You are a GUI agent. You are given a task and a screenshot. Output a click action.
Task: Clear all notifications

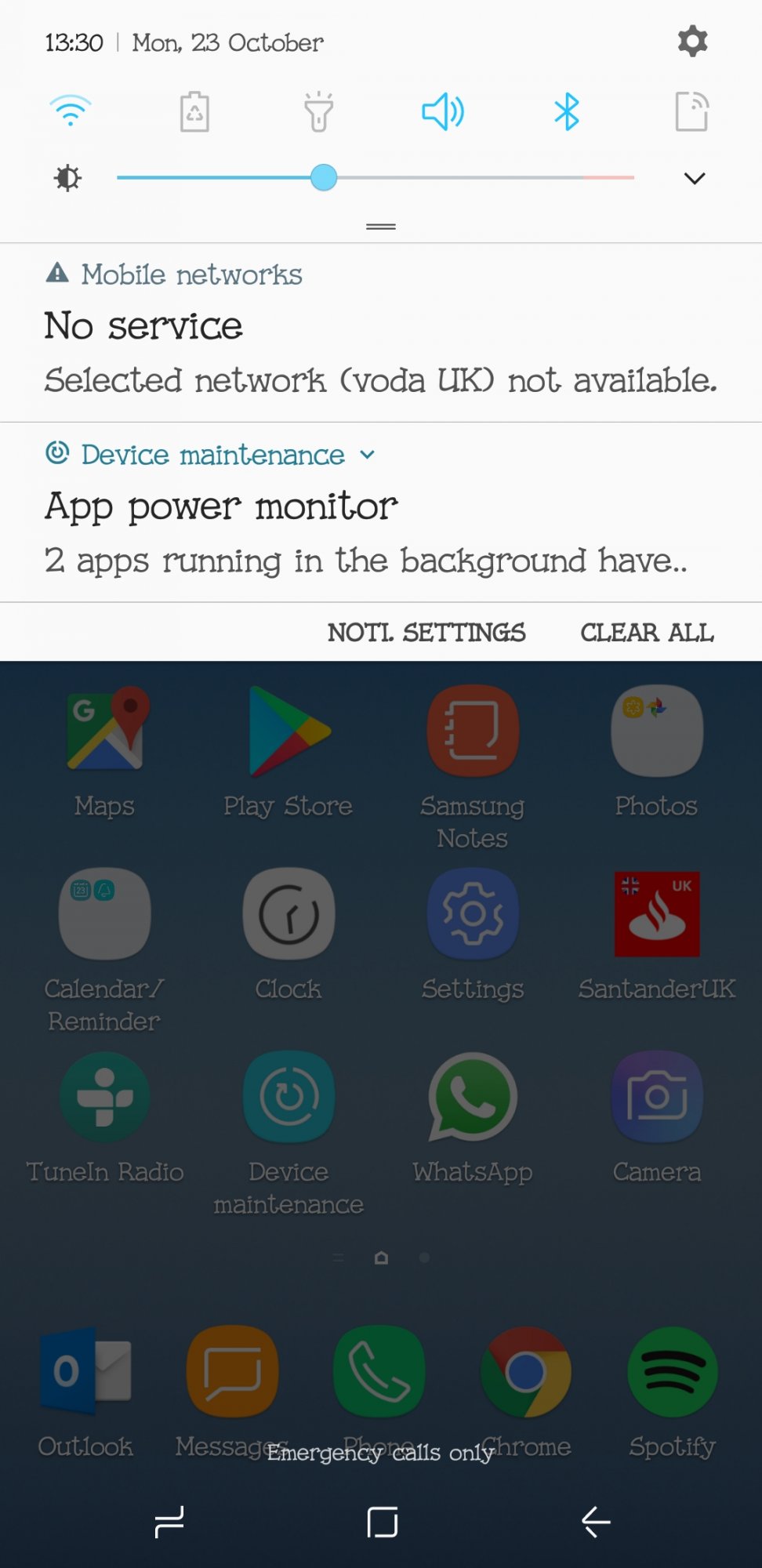click(x=647, y=632)
